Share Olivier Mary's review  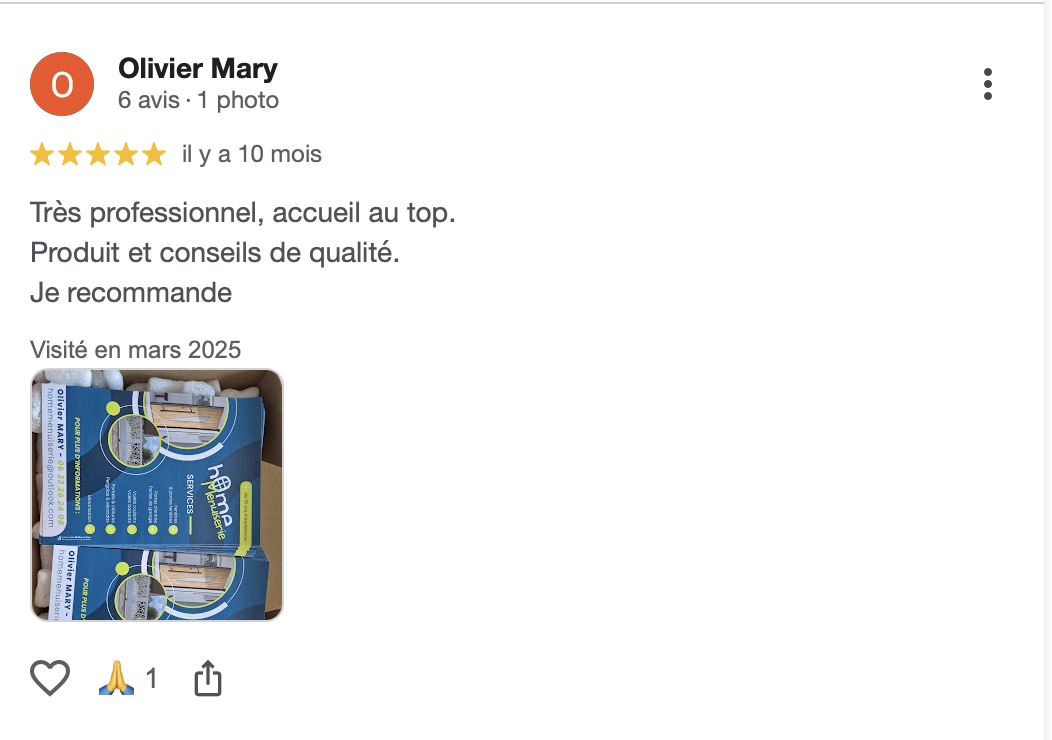click(x=206, y=679)
